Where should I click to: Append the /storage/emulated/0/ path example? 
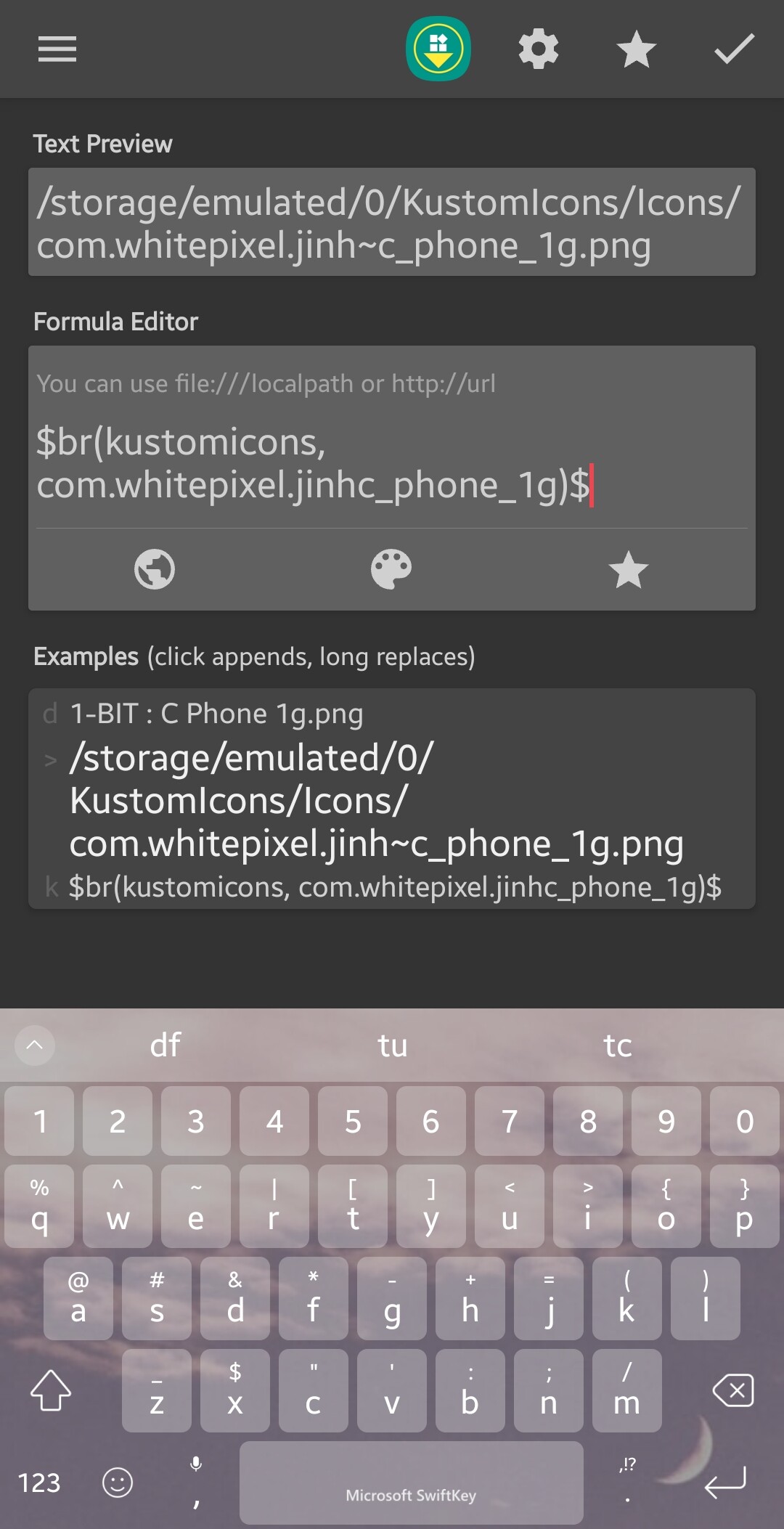point(376,800)
